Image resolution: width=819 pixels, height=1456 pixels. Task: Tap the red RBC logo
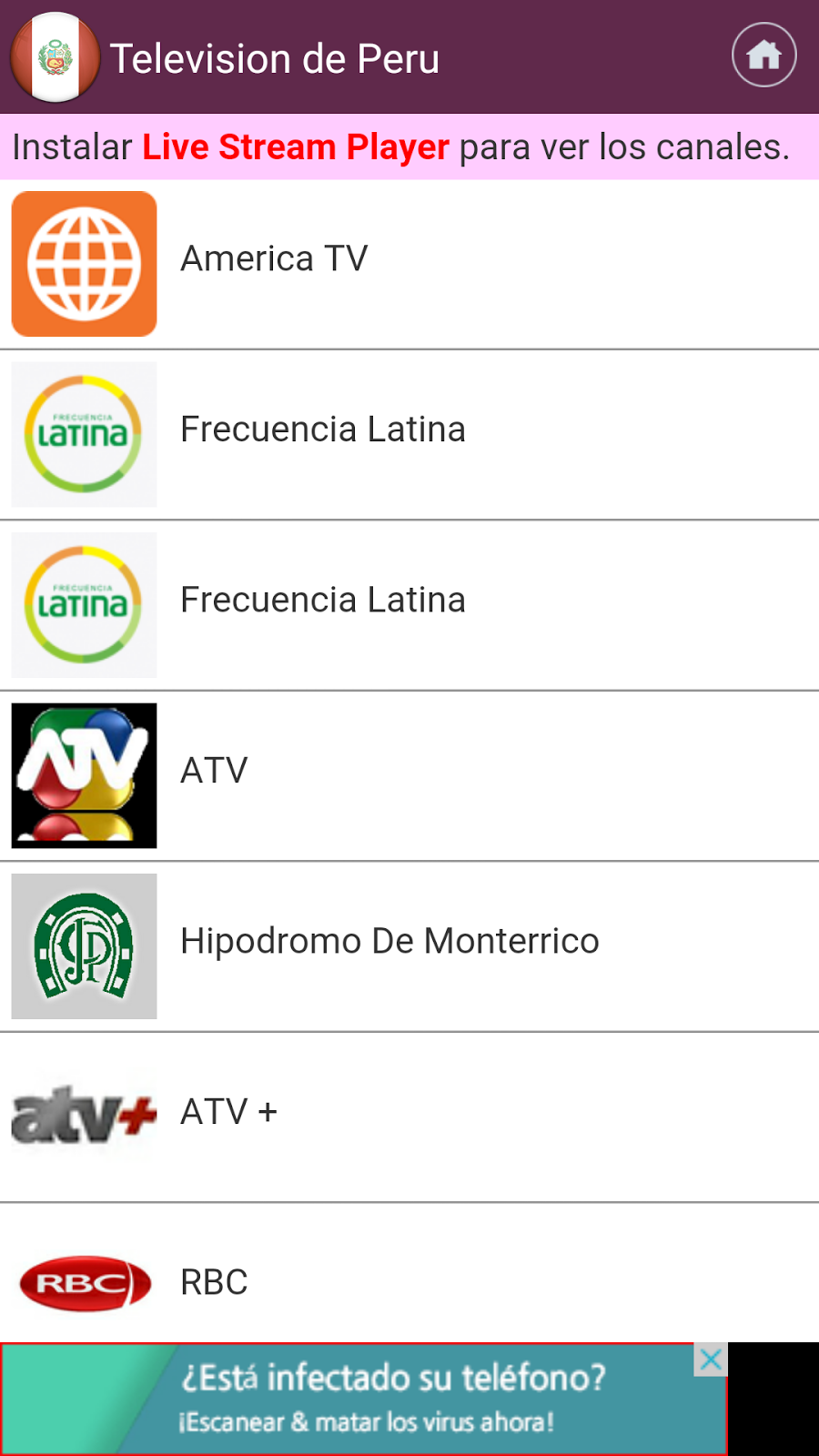[84, 1283]
